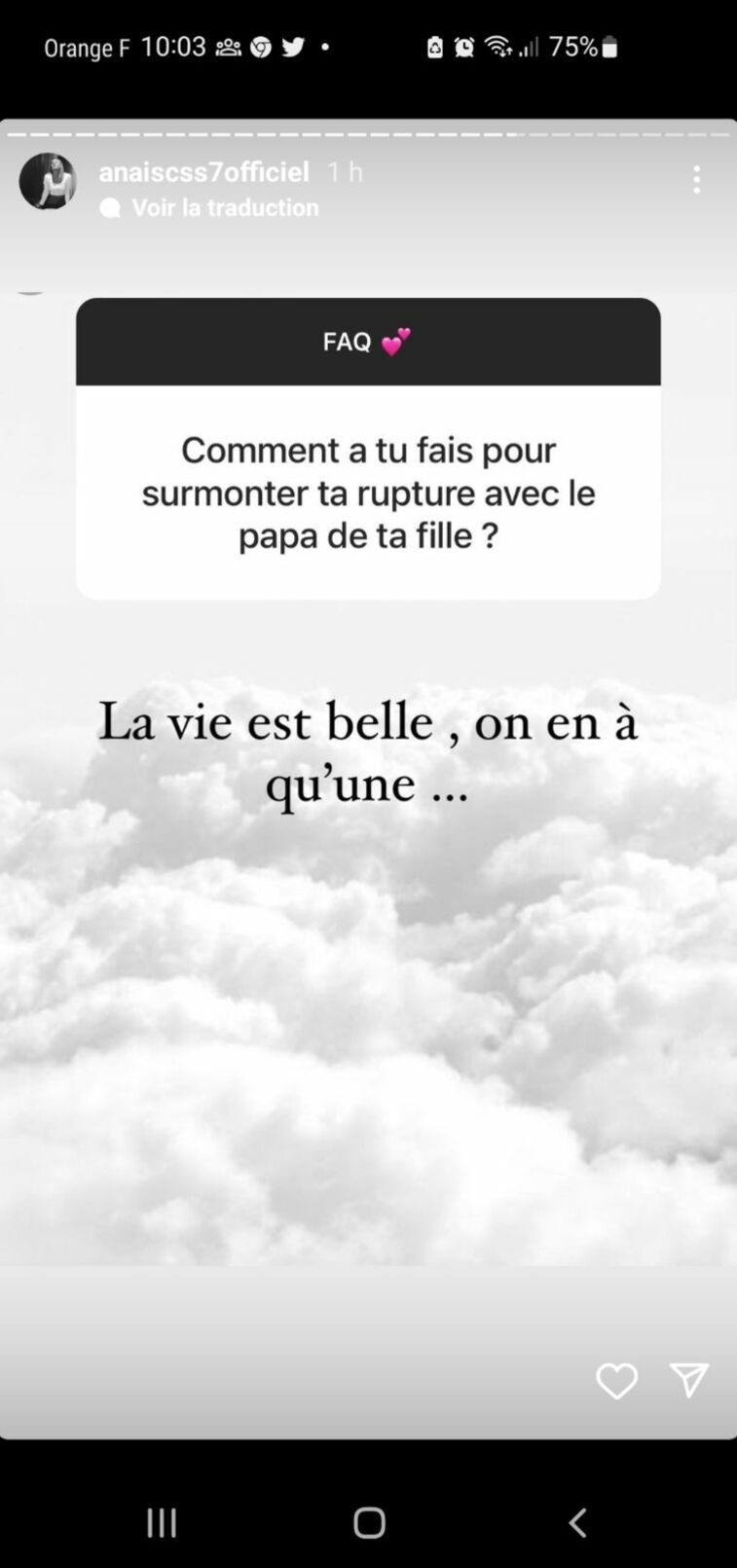Share this story via paper plane
Viewport: 737px width, 1568px height.
[x=688, y=1379]
